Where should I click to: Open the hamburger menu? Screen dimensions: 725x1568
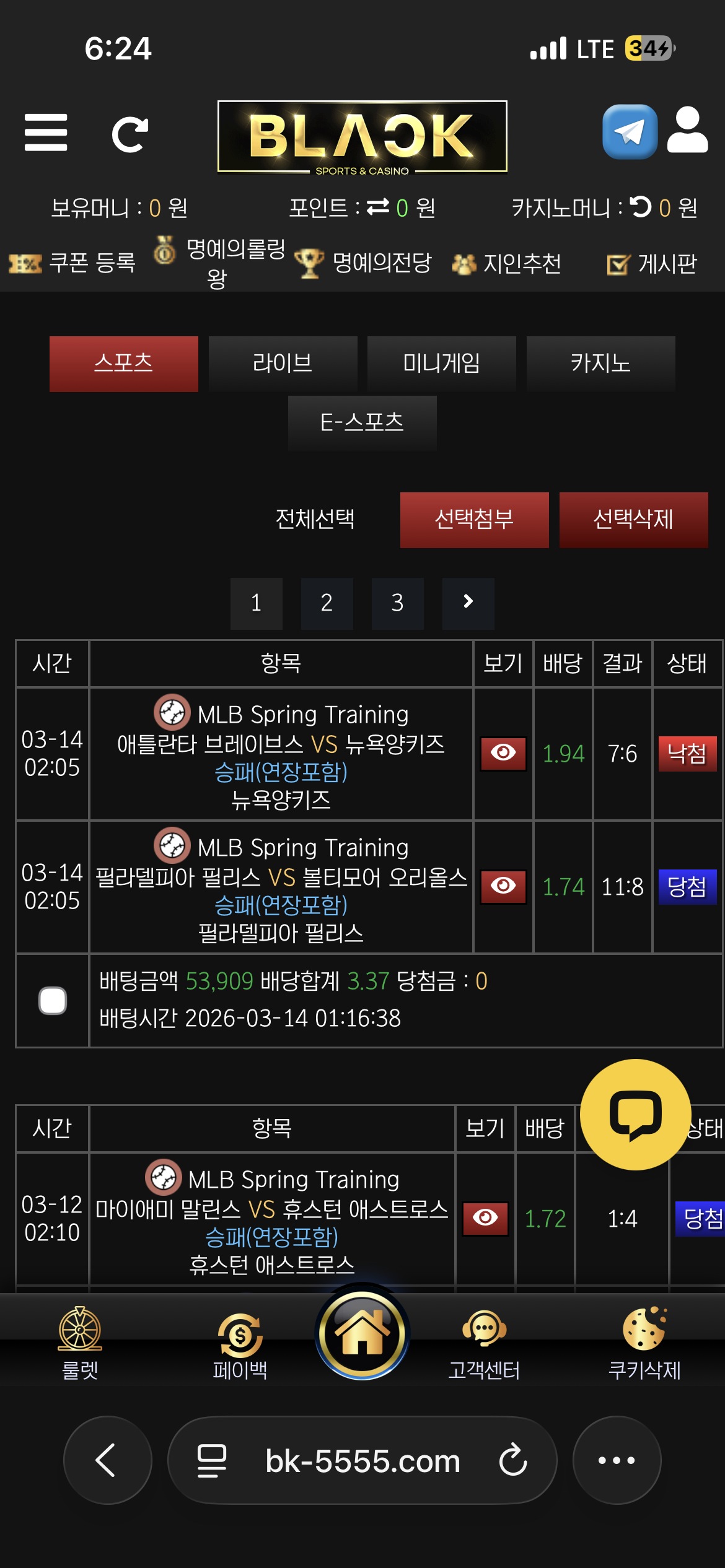pos(46,132)
